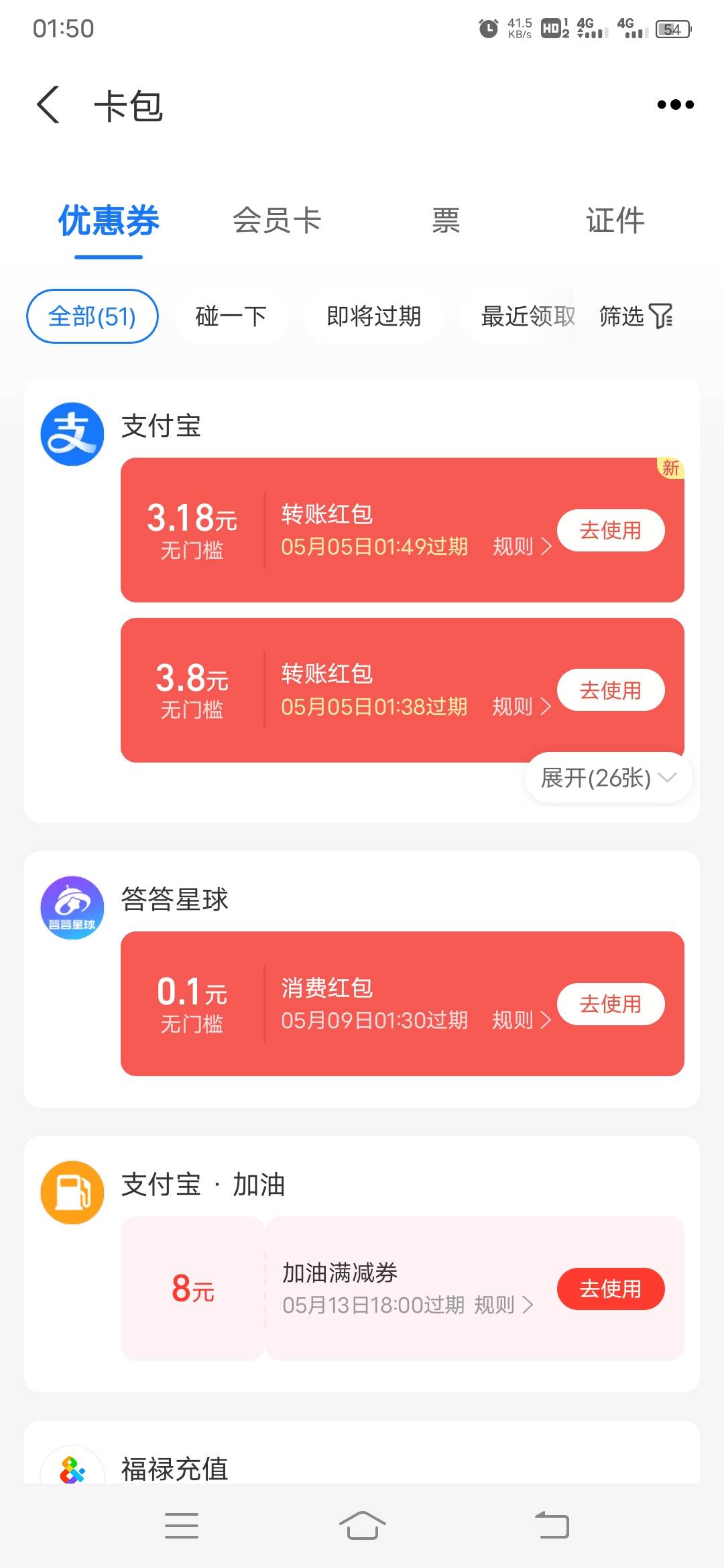Filter by 即将过期 coupons

coord(373,316)
